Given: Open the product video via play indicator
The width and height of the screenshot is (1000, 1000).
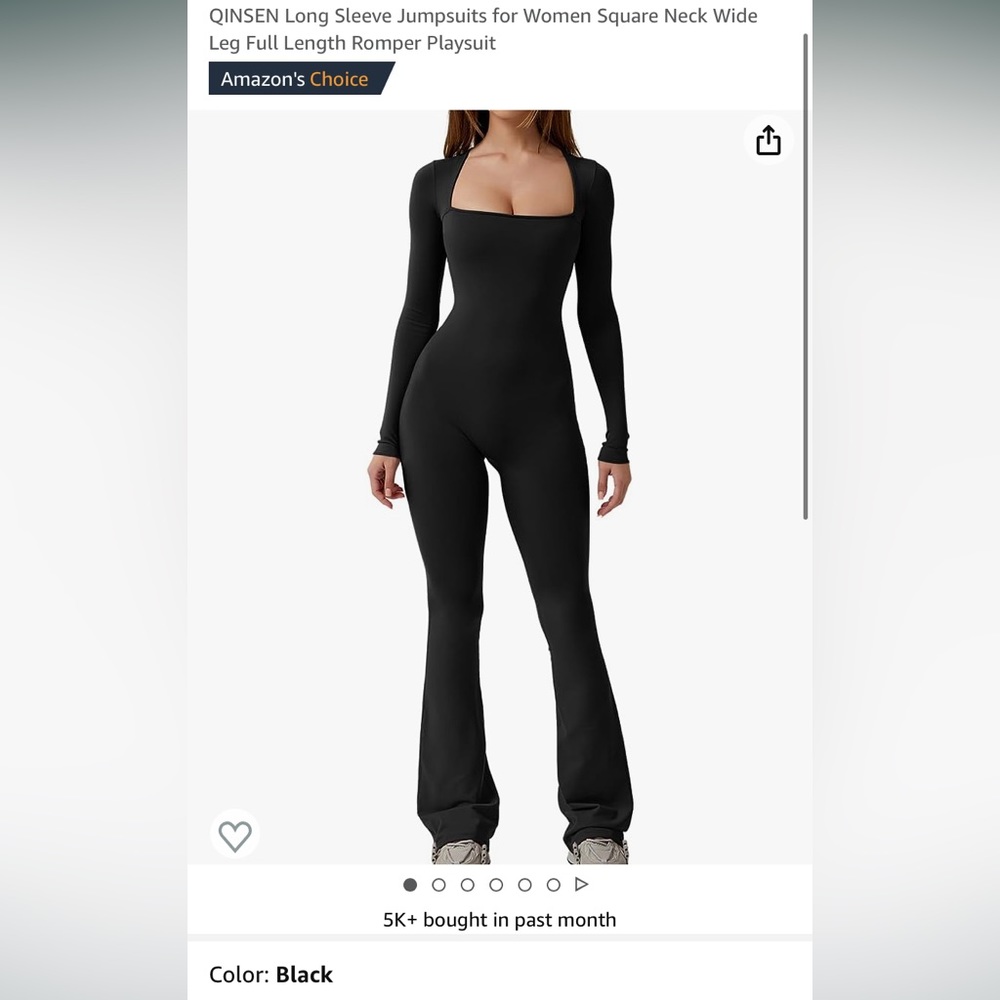Looking at the screenshot, I should 582,885.
